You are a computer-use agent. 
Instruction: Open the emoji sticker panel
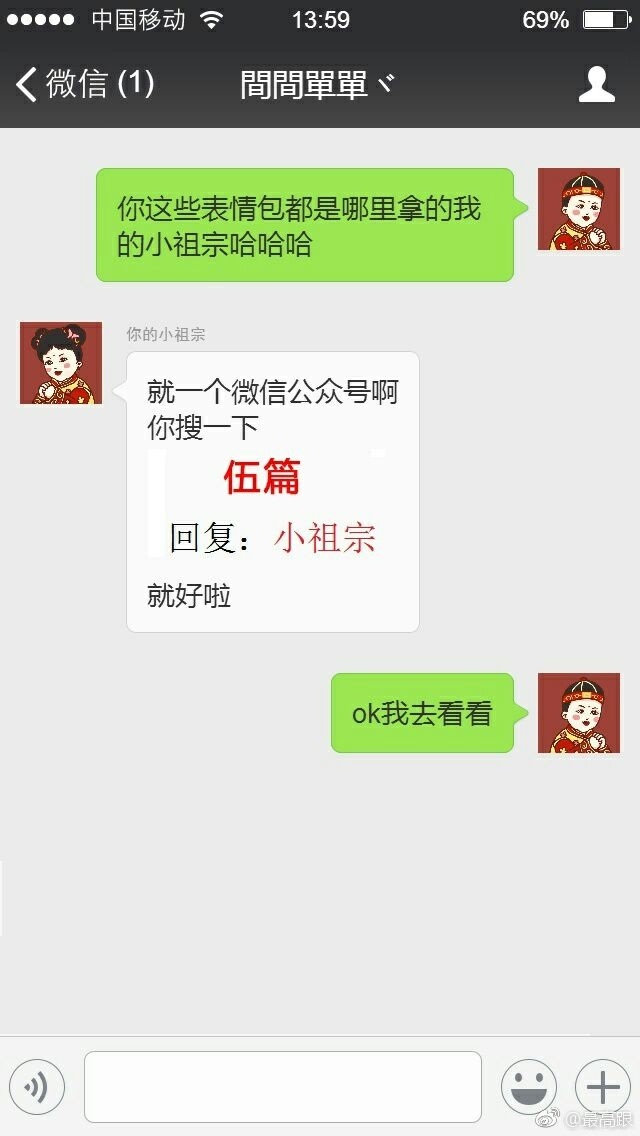tap(529, 1087)
